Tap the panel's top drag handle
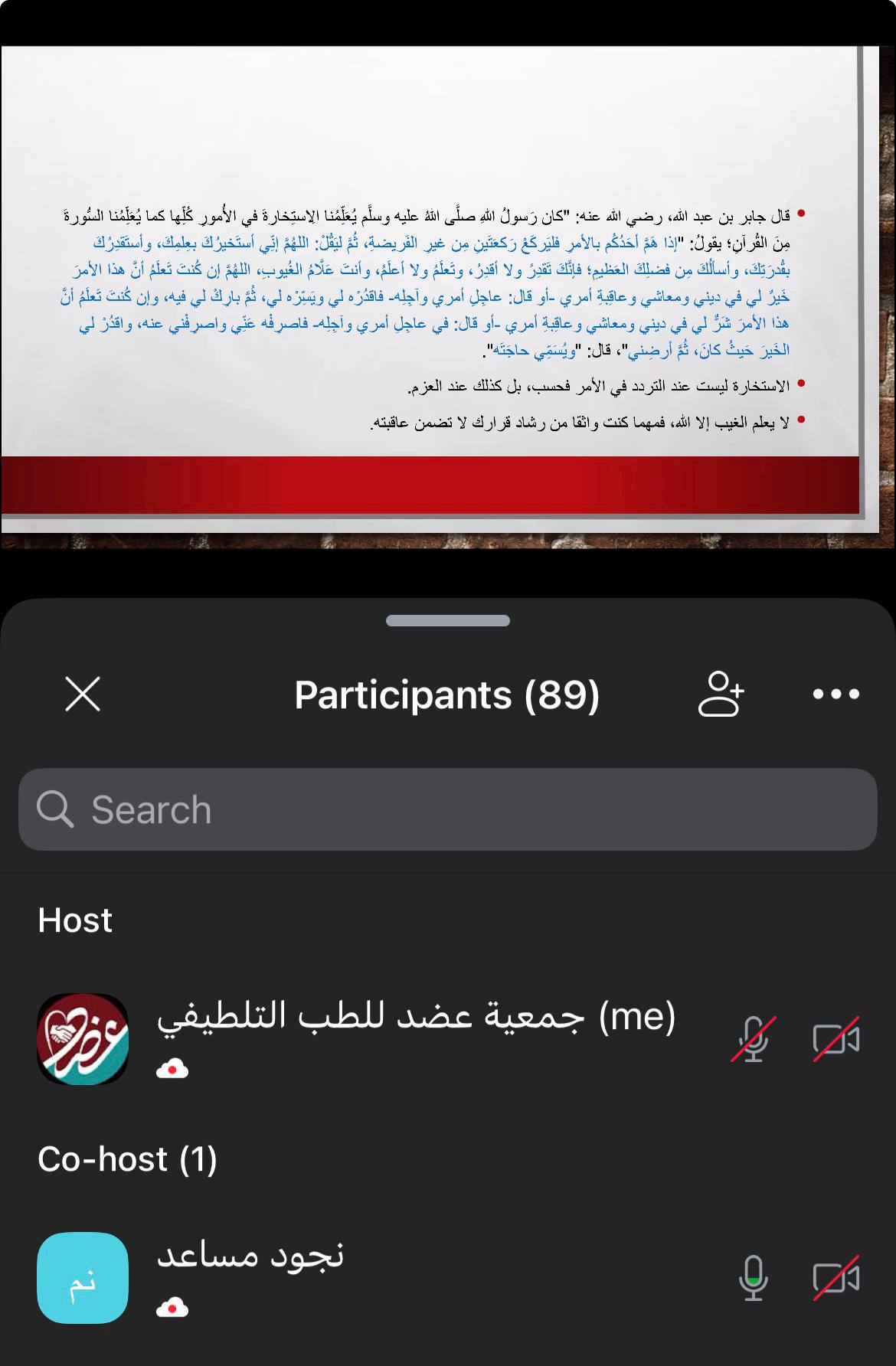 pyautogui.click(x=448, y=620)
